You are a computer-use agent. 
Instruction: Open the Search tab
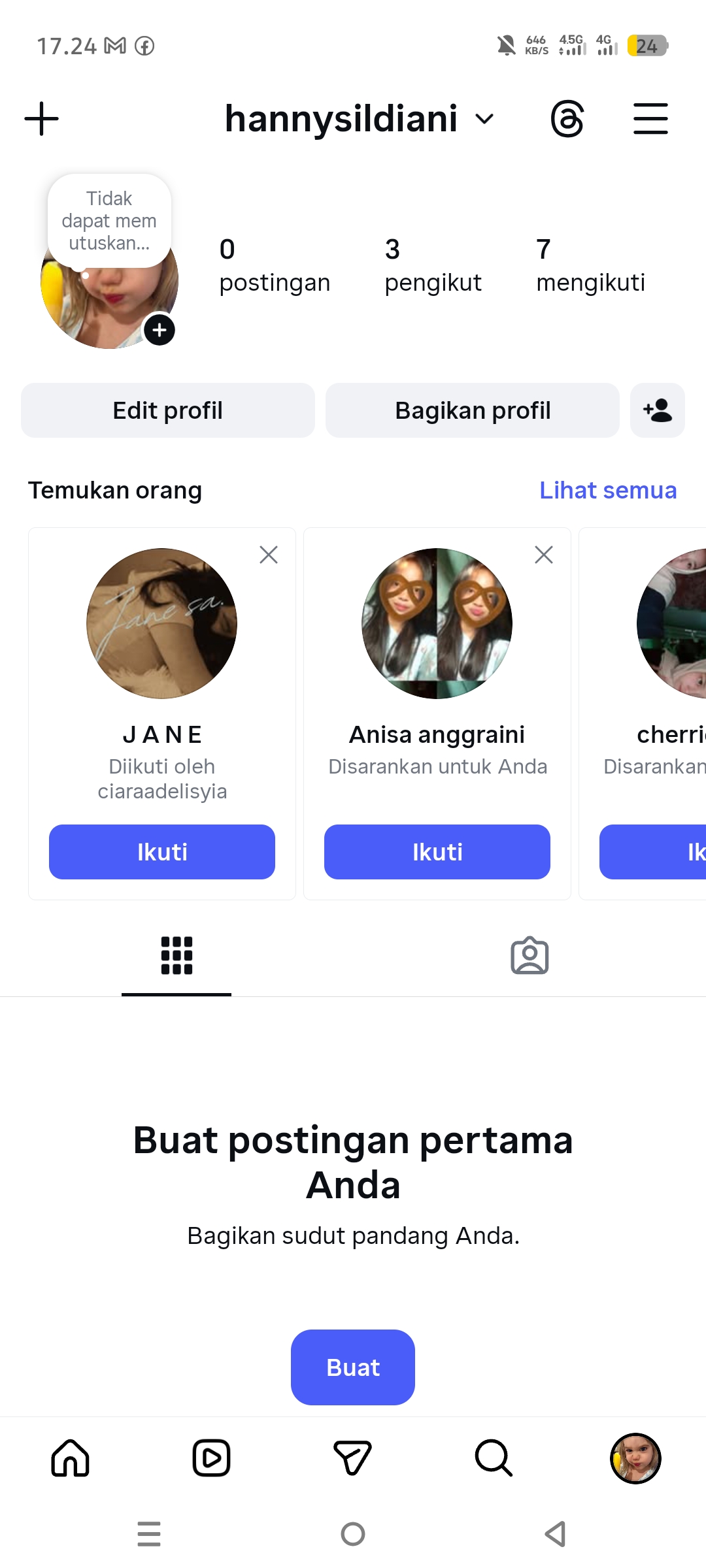pos(494,1458)
